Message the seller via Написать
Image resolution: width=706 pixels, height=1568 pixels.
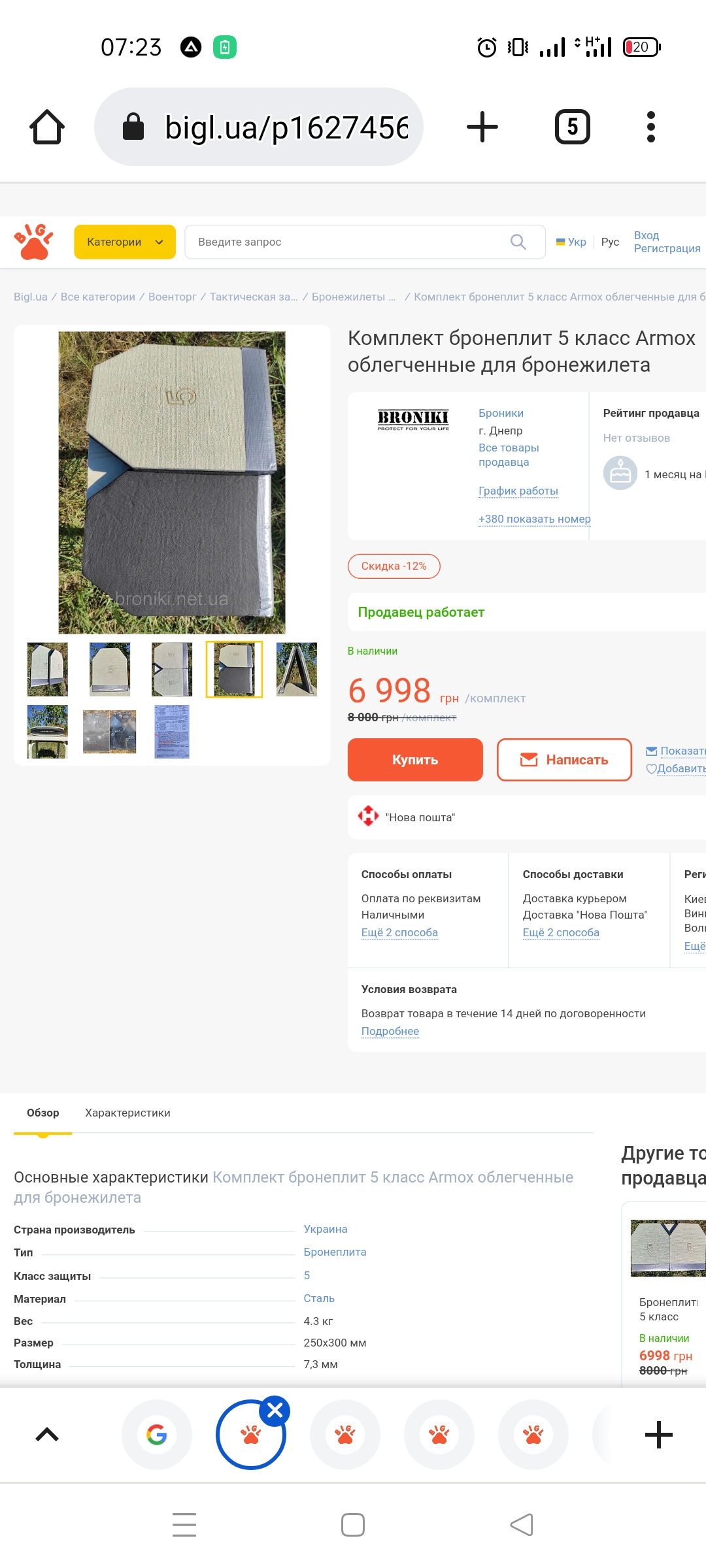pos(564,760)
